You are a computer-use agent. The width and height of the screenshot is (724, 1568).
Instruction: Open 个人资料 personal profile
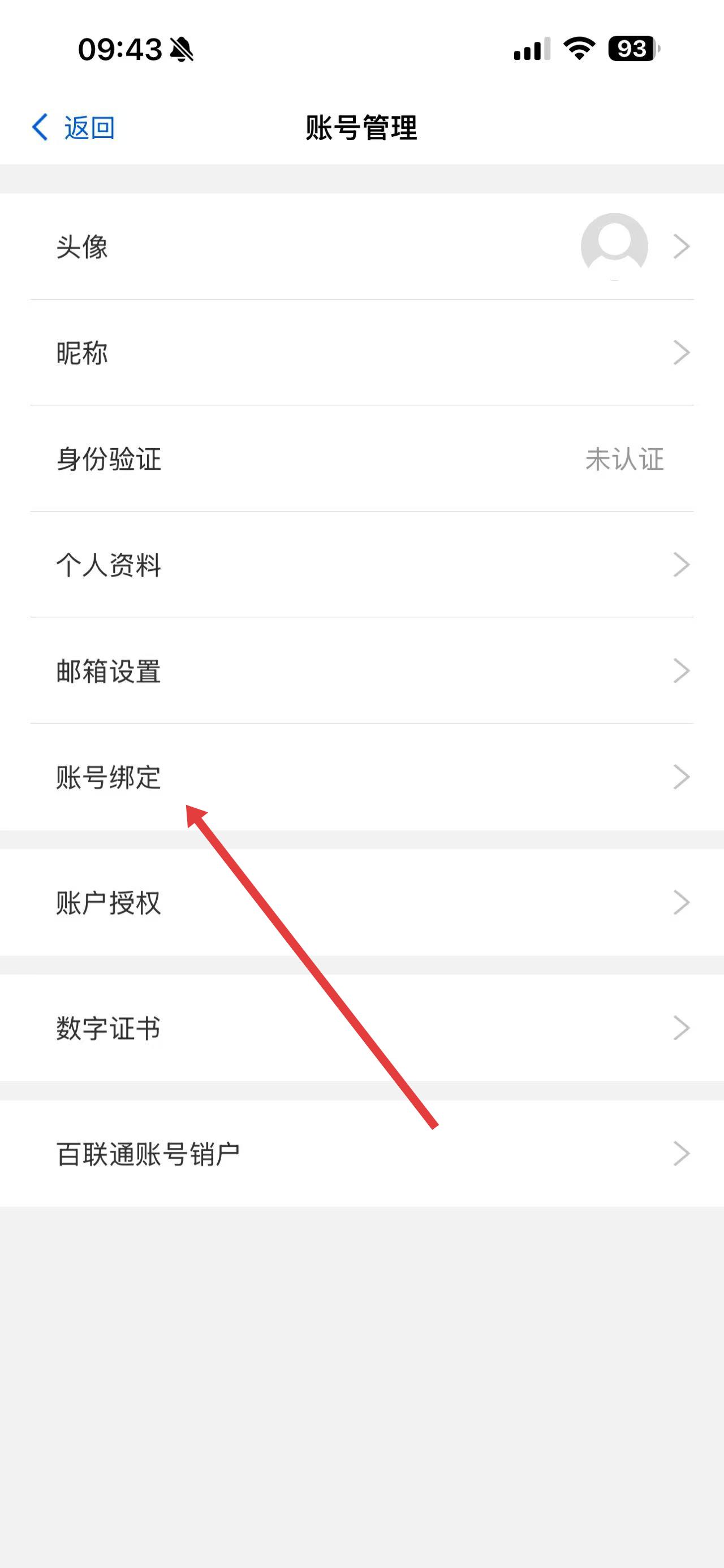click(x=361, y=565)
